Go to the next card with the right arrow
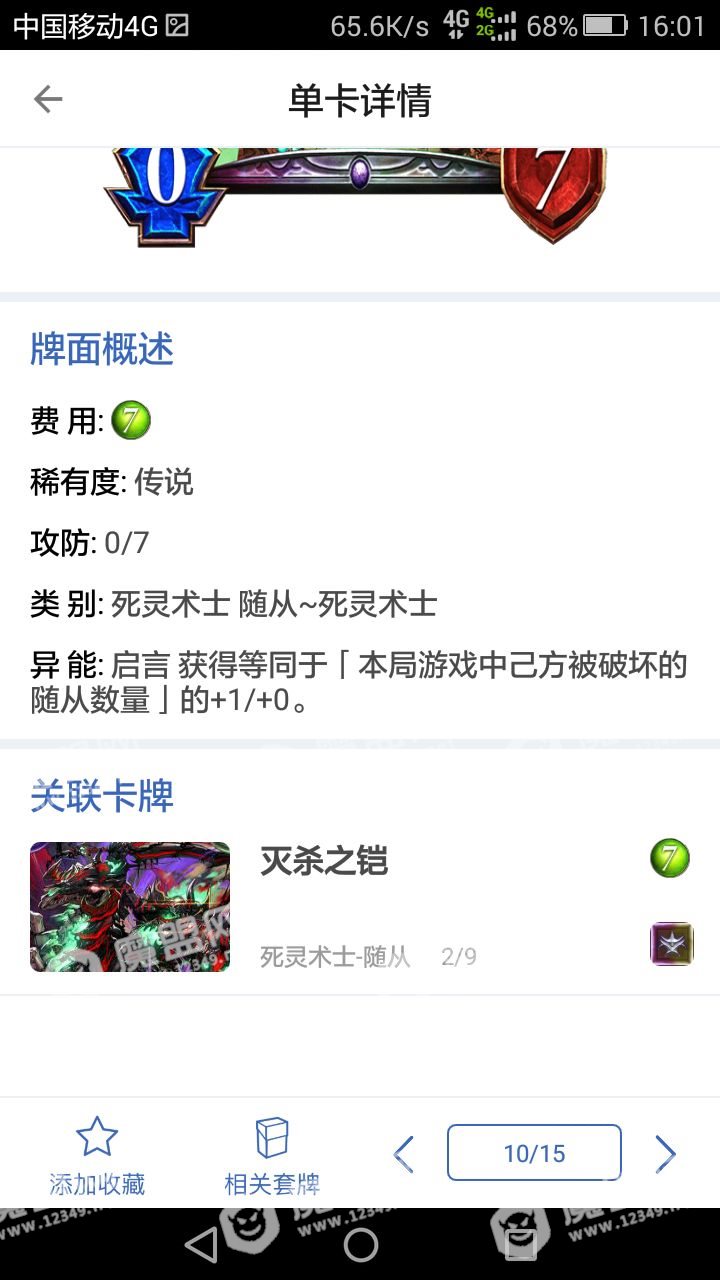Viewport: 720px width, 1280px height. click(665, 1154)
